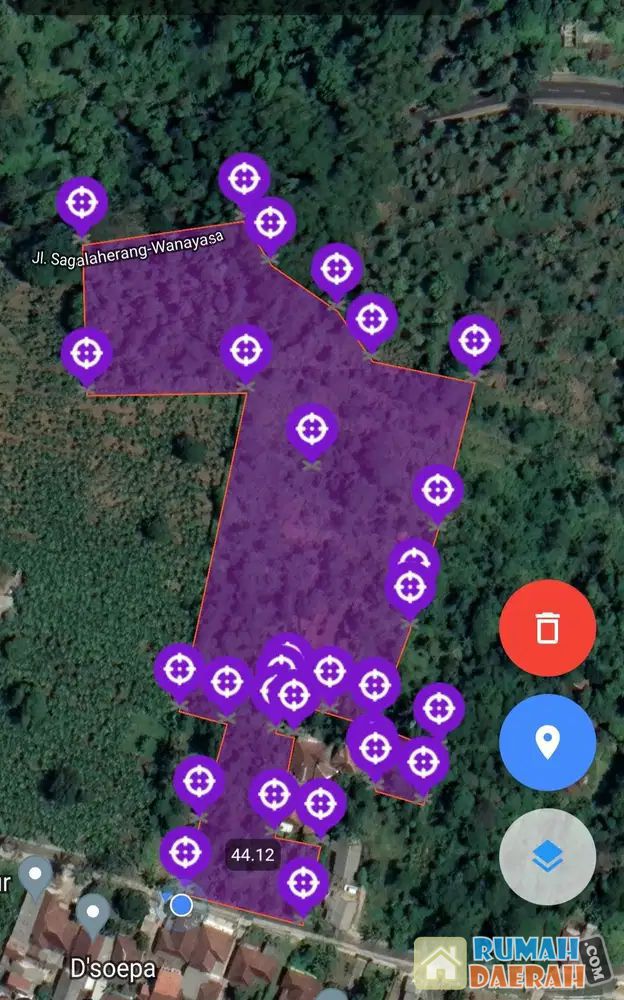
Task: Tap the red trash delete button
Action: click(547, 629)
